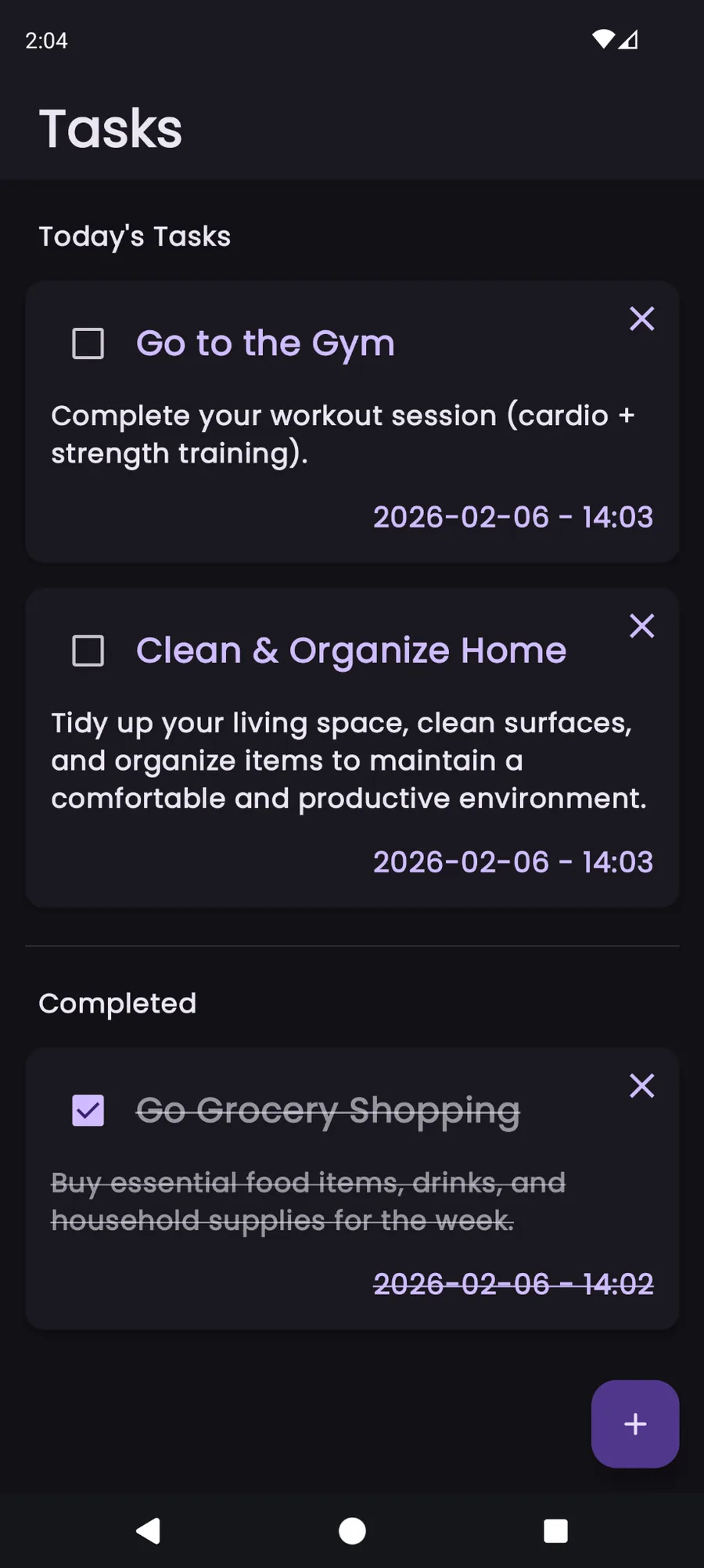This screenshot has width=704, height=1568.
Task: Mark Clean & Organize Home as complete
Action: click(87, 649)
